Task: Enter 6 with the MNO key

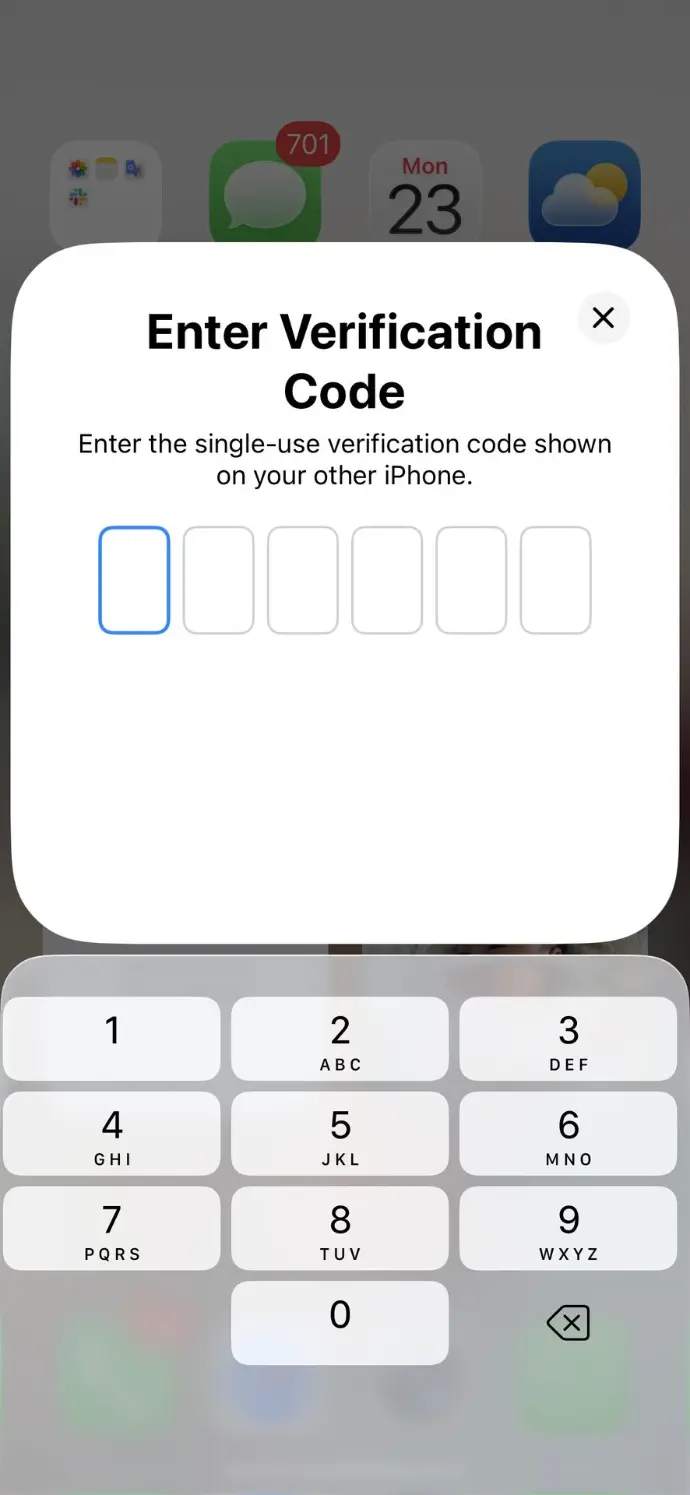Action: click(x=568, y=1133)
